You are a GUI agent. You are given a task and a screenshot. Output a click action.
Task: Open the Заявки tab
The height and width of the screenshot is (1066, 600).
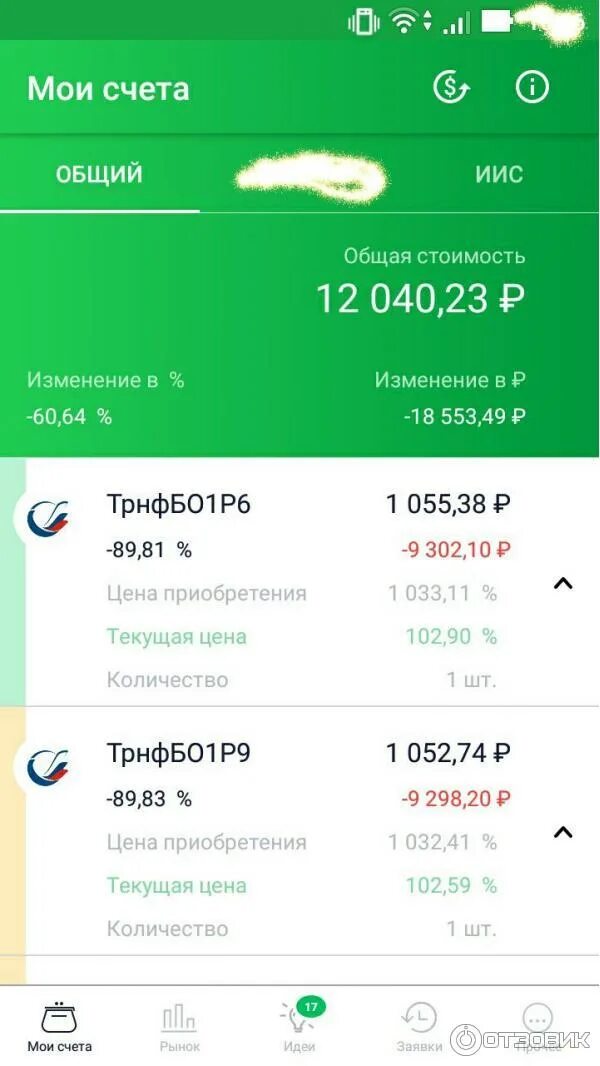[x=419, y=1027]
